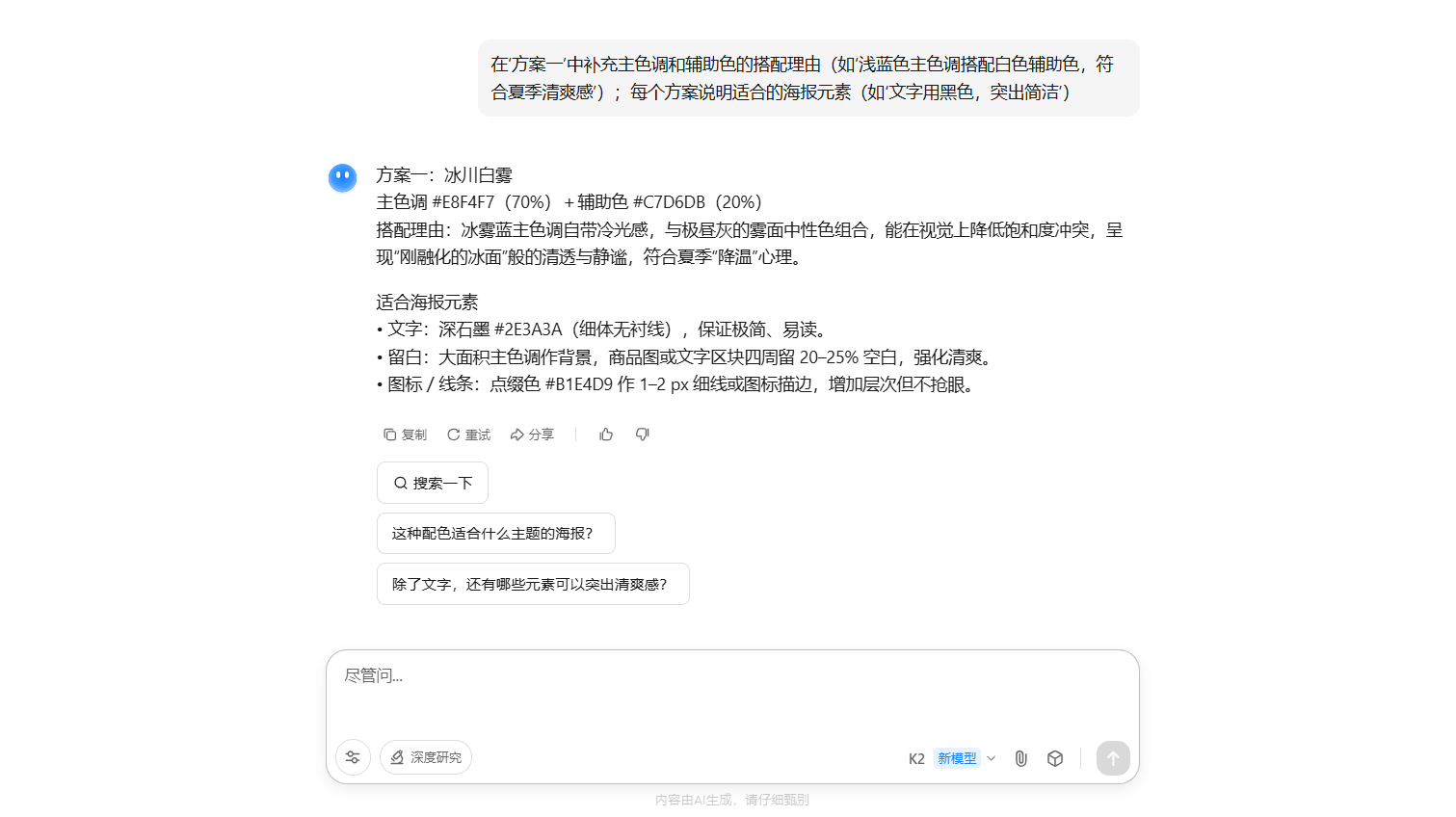1456x817 pixels.
Task: Share this response via 分享
Action: click(532, 435)
